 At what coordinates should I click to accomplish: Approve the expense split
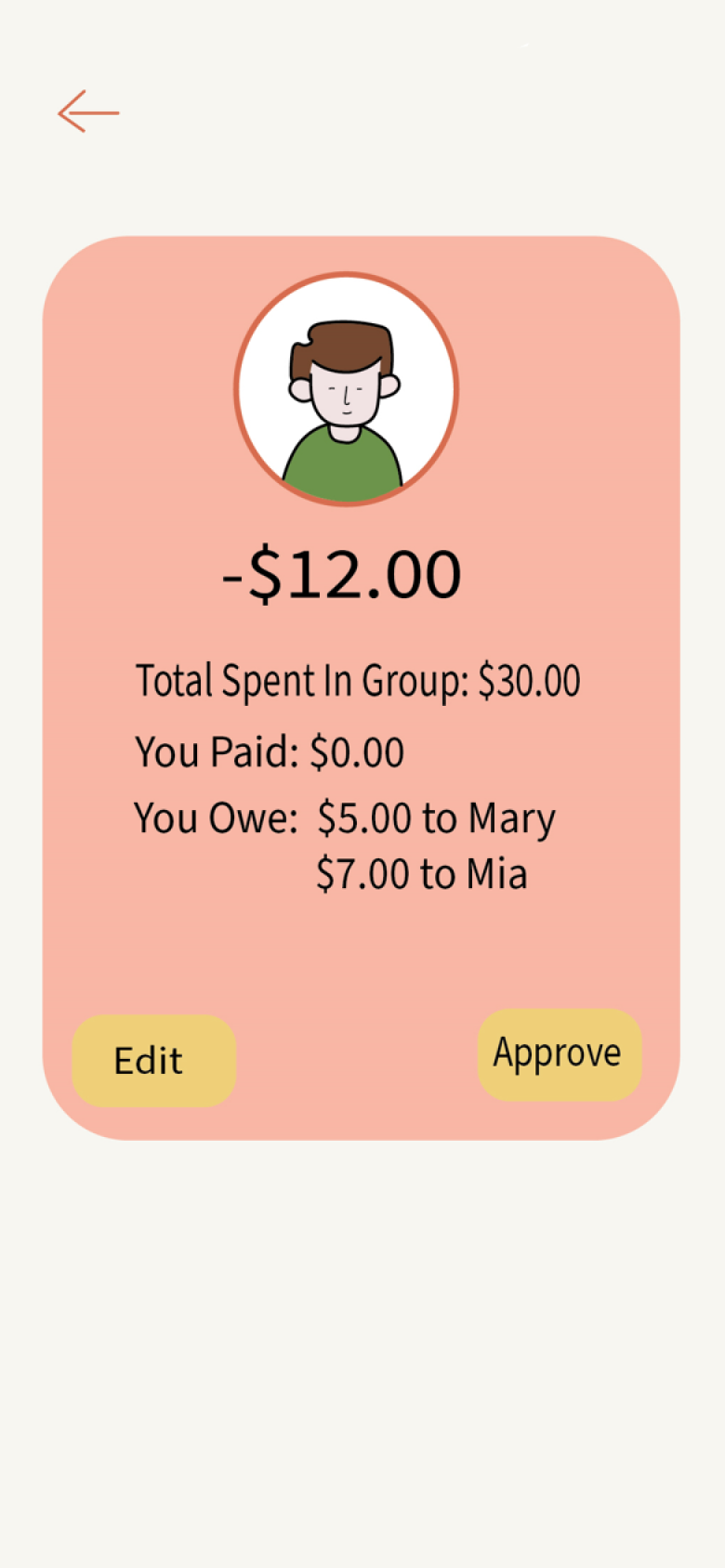pyautogui.click(x=560, y=1054)
